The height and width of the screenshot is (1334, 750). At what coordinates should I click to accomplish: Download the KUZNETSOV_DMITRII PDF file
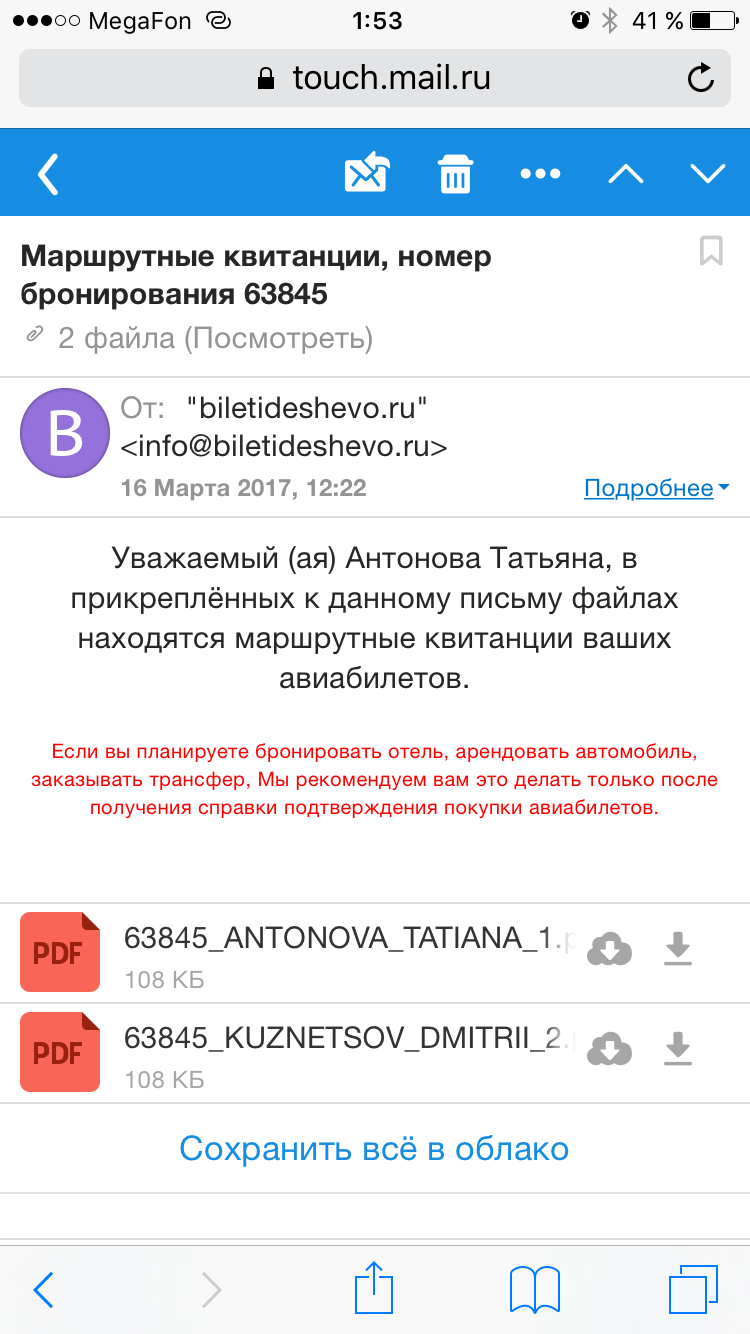click(679, 1049)
